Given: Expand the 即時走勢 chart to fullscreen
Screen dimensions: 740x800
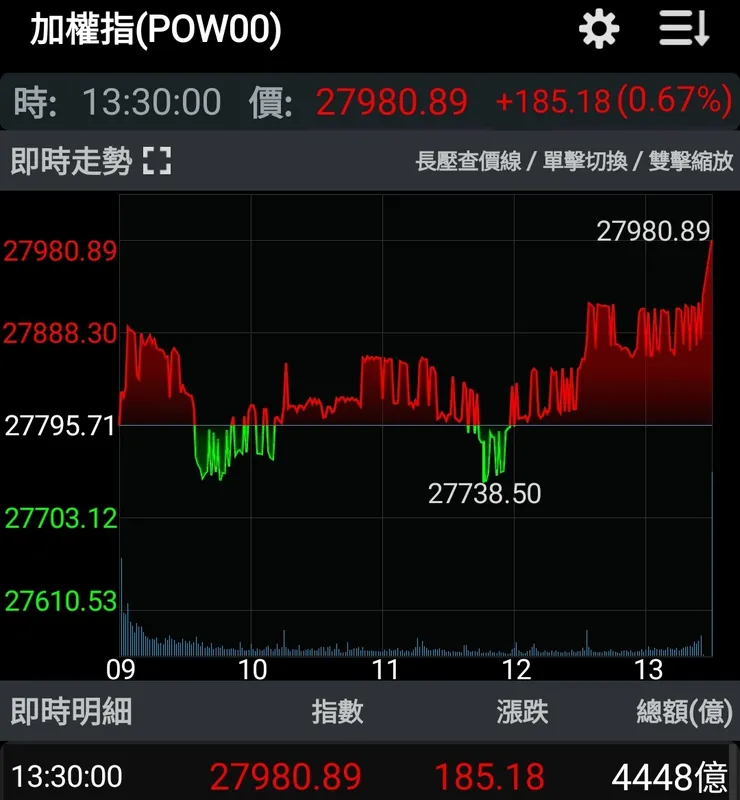Looking at the screenshot, I should 157,161.
